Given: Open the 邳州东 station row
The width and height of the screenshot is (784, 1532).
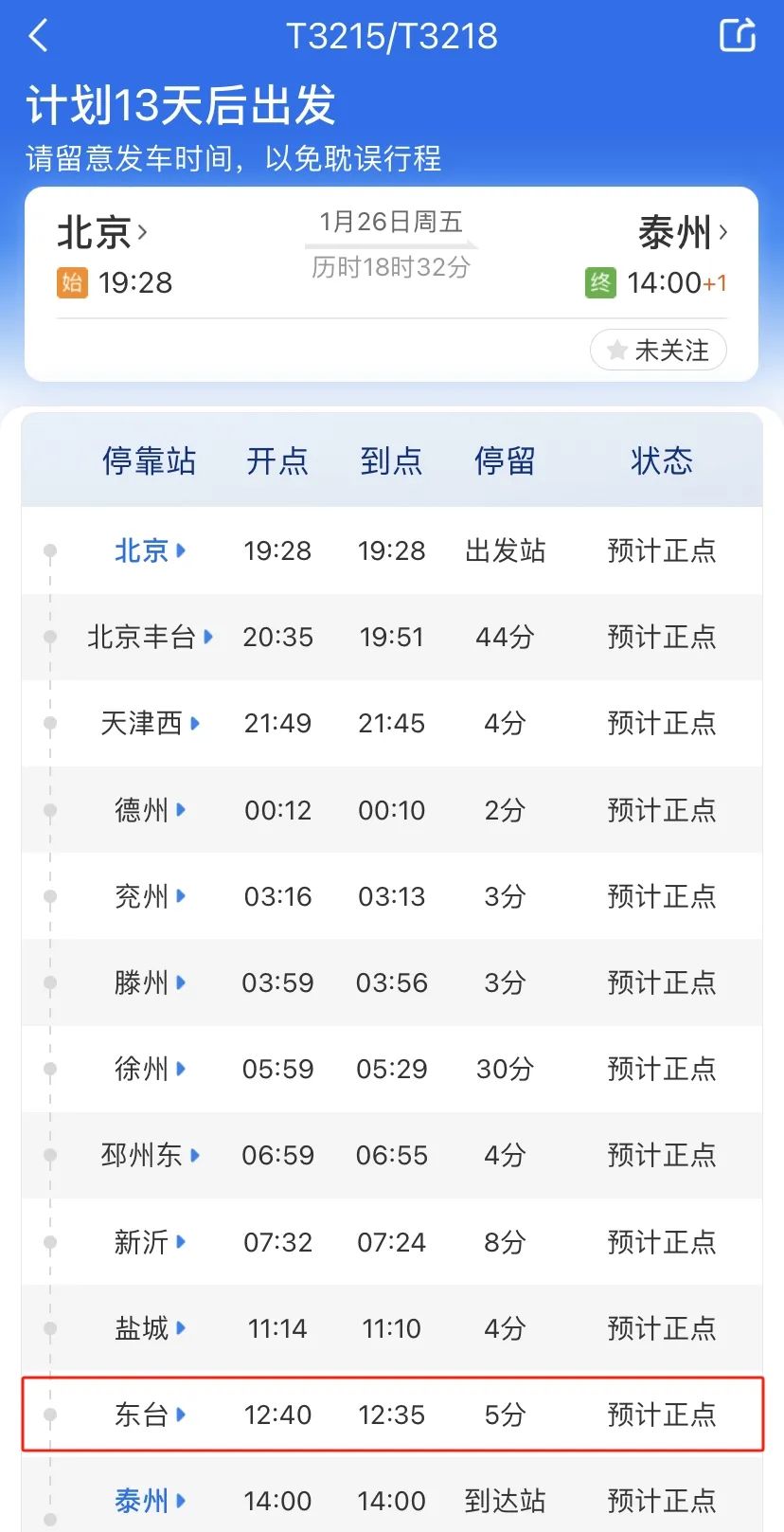Looking at the screenshot, I should [x=392, y=1155].
